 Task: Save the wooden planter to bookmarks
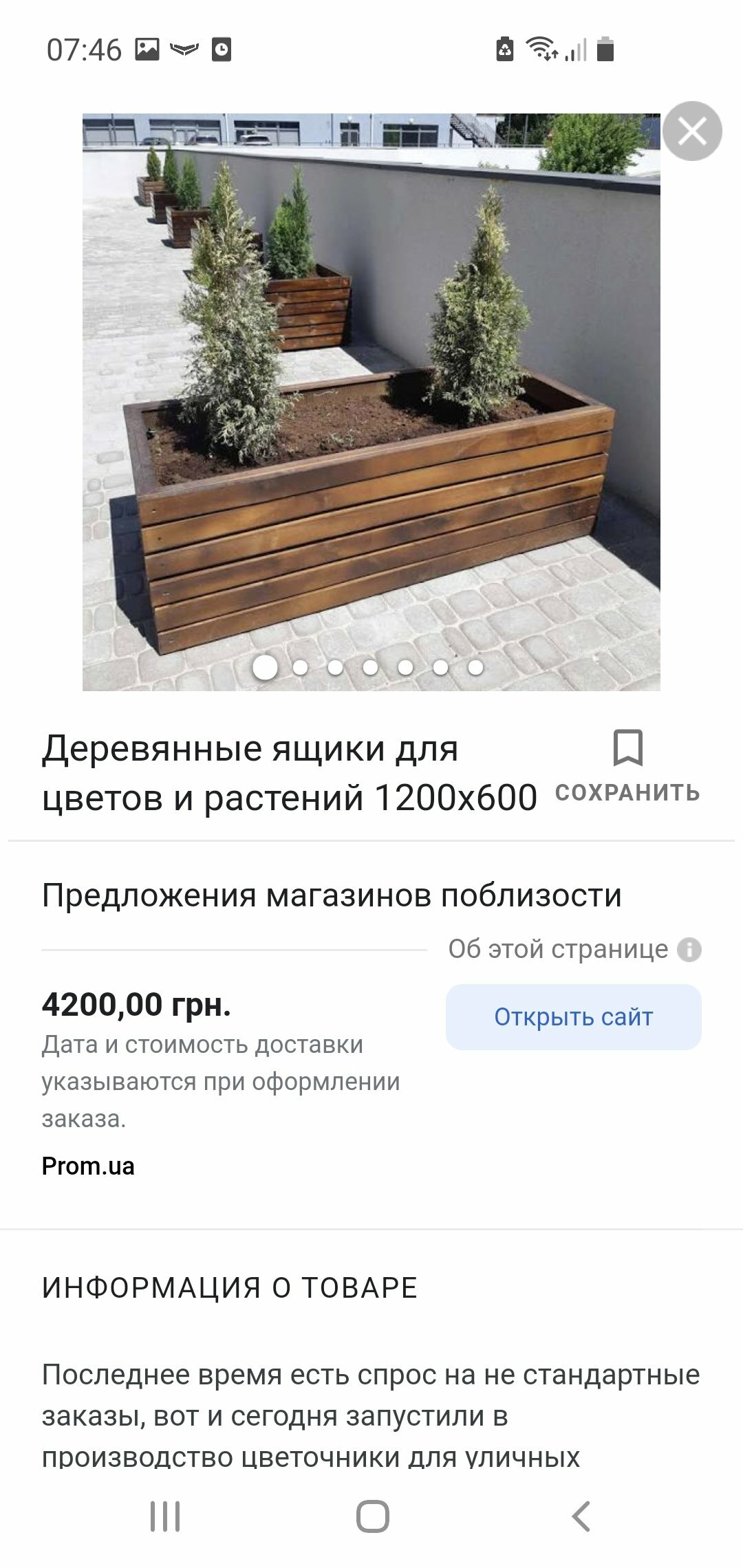pyautogui.click(x=627, y=766)
